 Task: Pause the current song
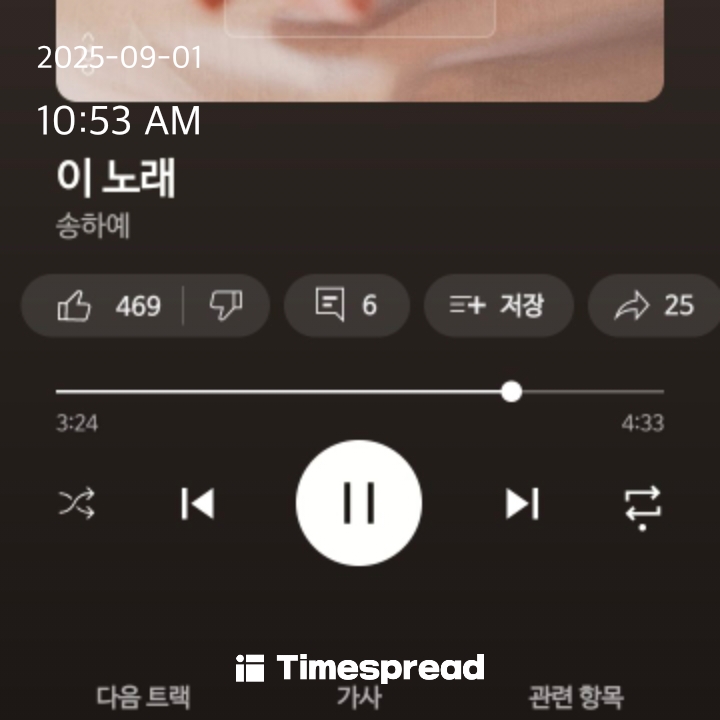click(359, 503)
